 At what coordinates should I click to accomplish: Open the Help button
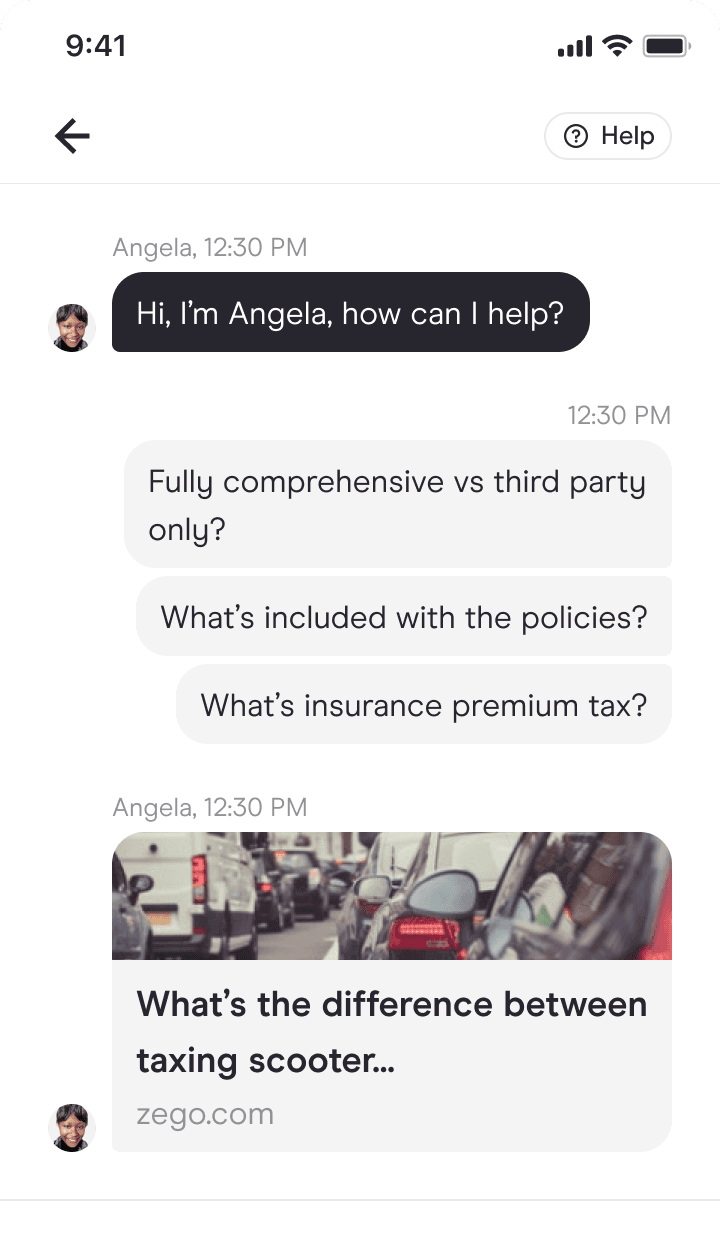(608, 136)
